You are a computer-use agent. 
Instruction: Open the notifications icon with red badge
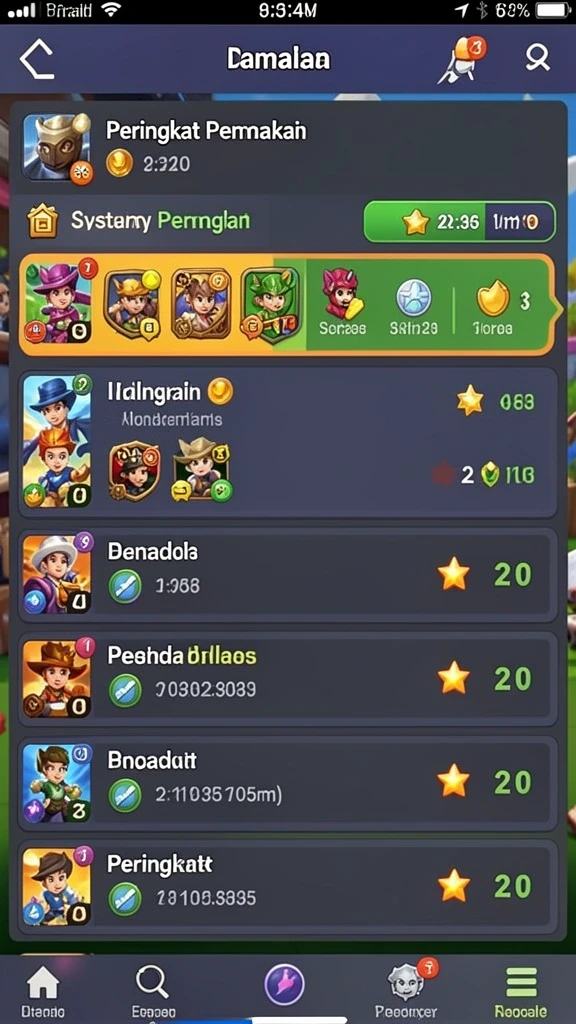pos(460,59)
